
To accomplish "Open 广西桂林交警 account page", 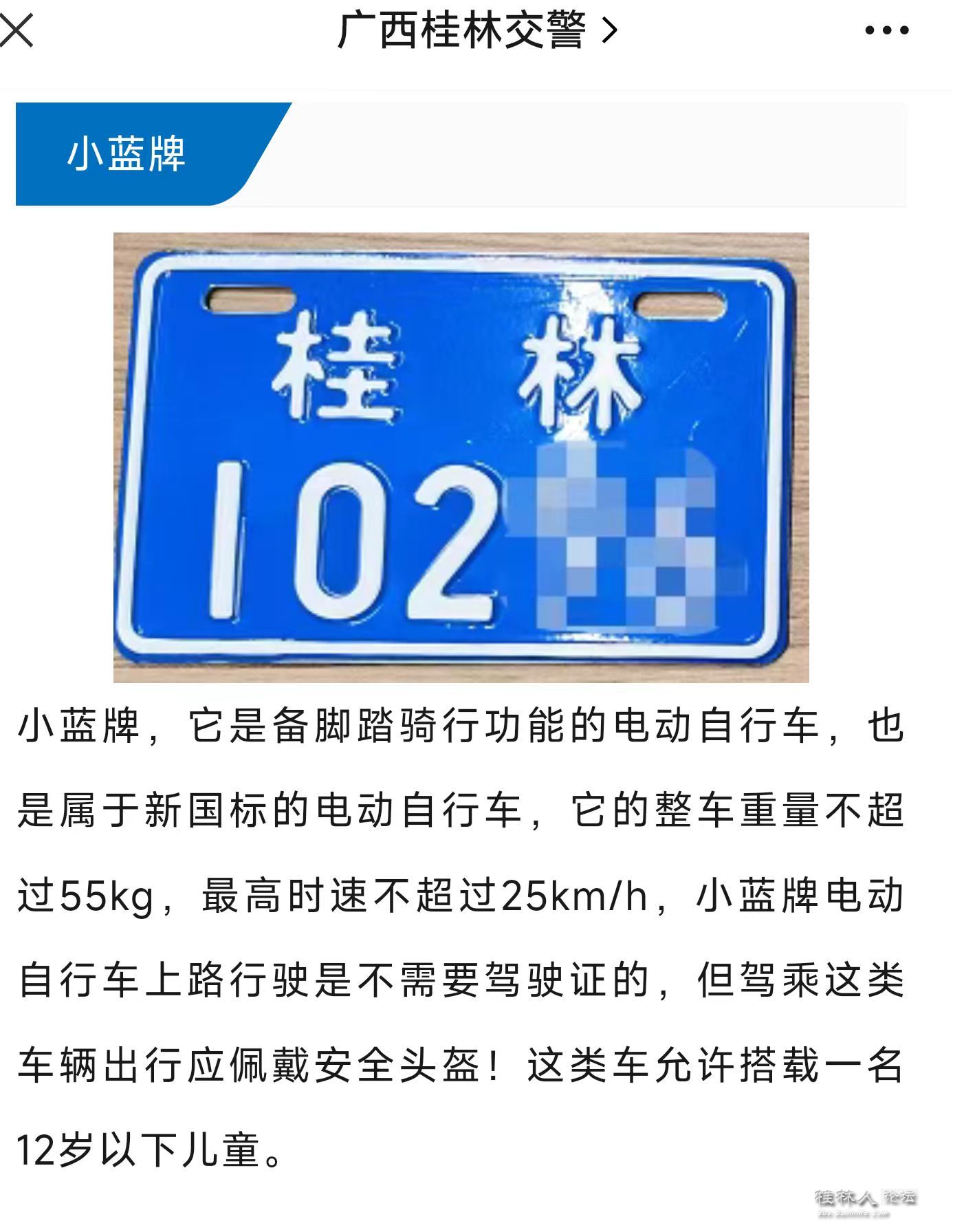I will pos(476,31).
